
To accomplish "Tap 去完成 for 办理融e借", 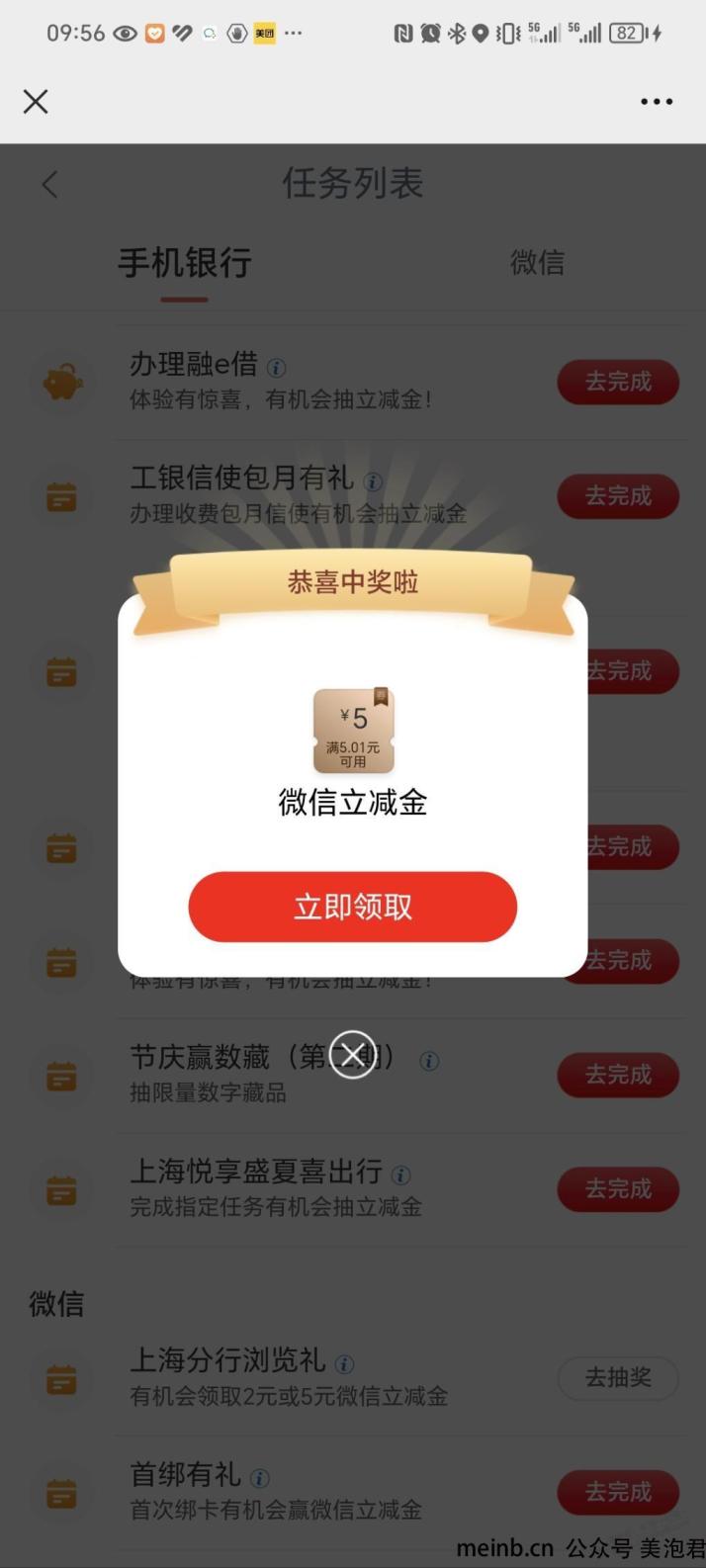I will click(x=618, y=382).
